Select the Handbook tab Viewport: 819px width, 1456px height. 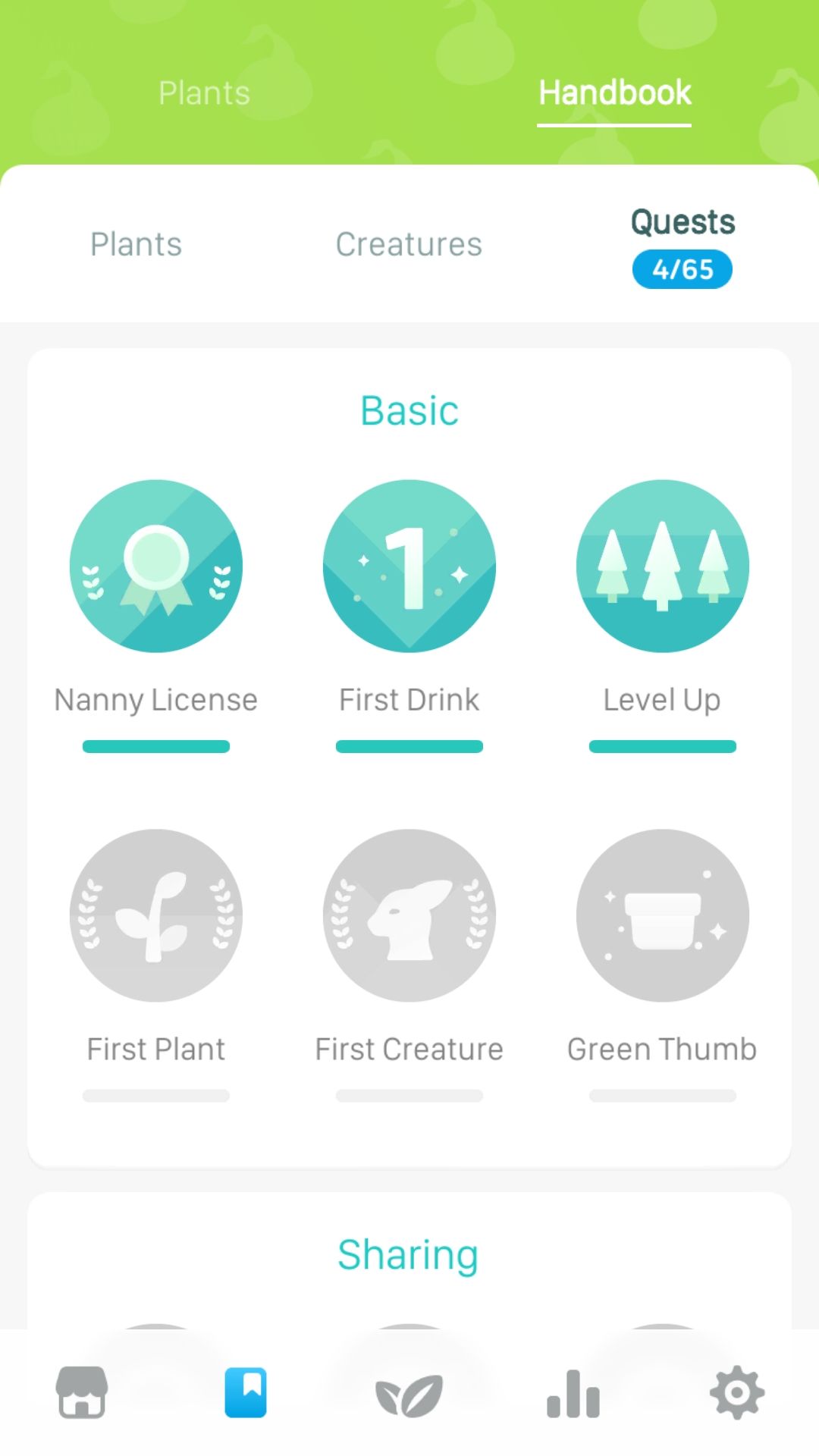point(614,93)
